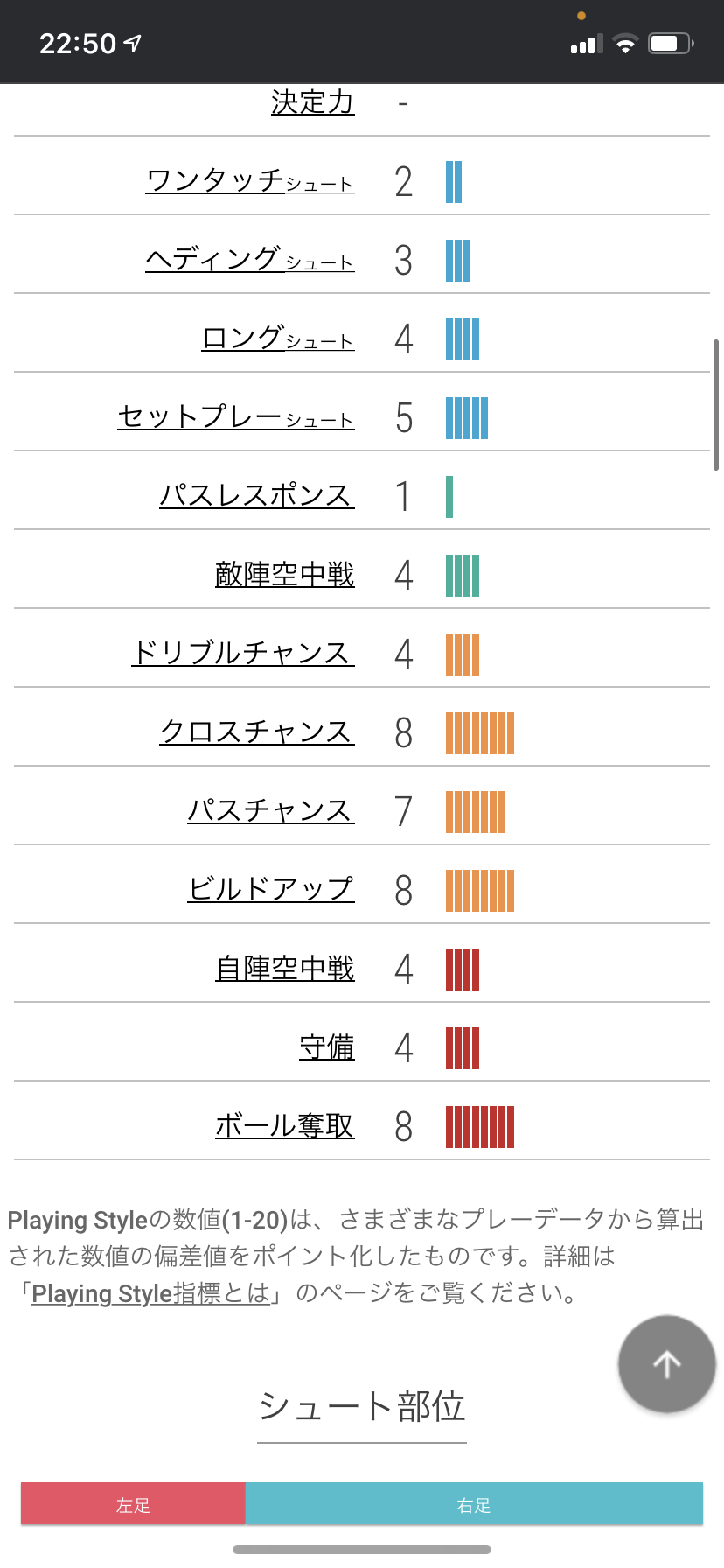Viewport: 724px width, 1568px height.
Task: Open the パスチャンス link
Action: point(271,810)
